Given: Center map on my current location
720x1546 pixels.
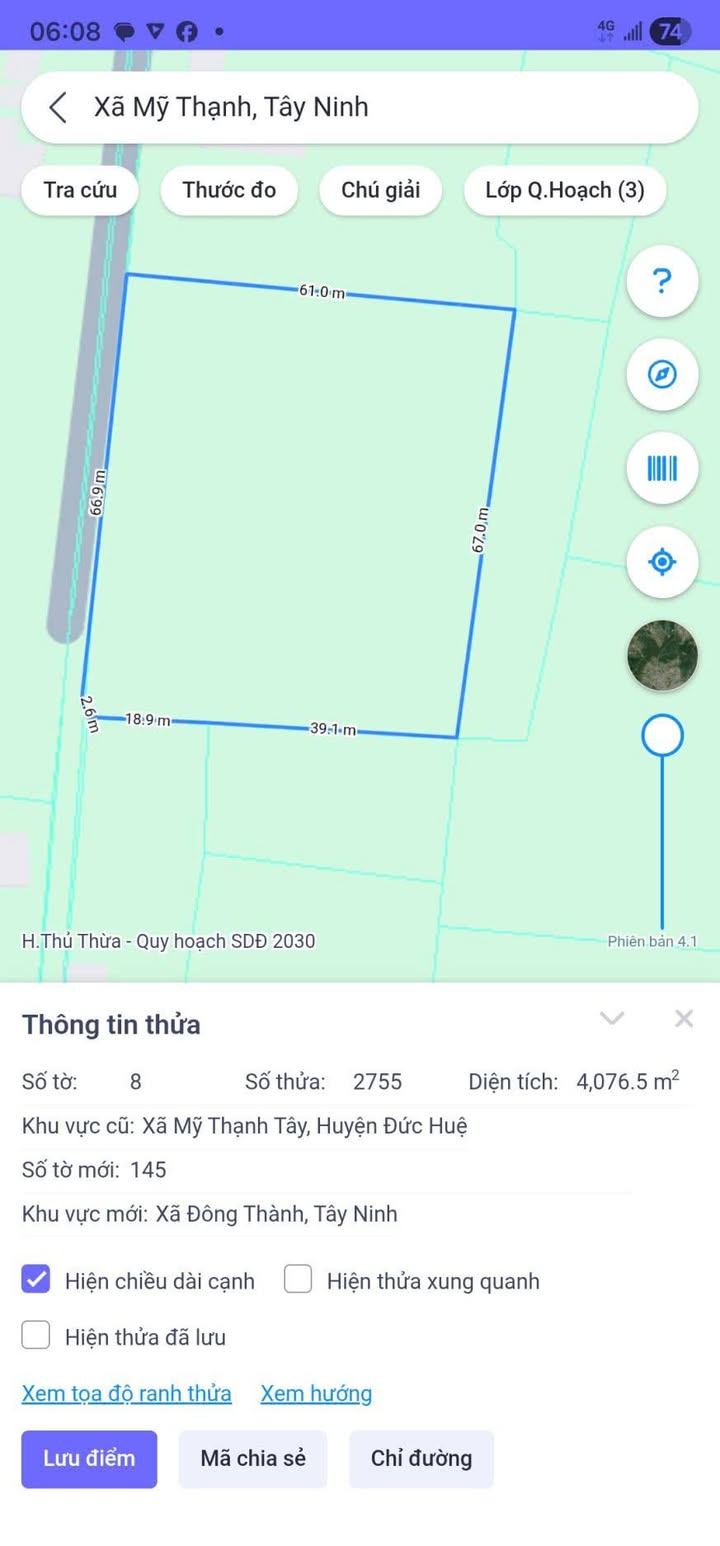Looking at the screenshot, I should tap(661, 562).
